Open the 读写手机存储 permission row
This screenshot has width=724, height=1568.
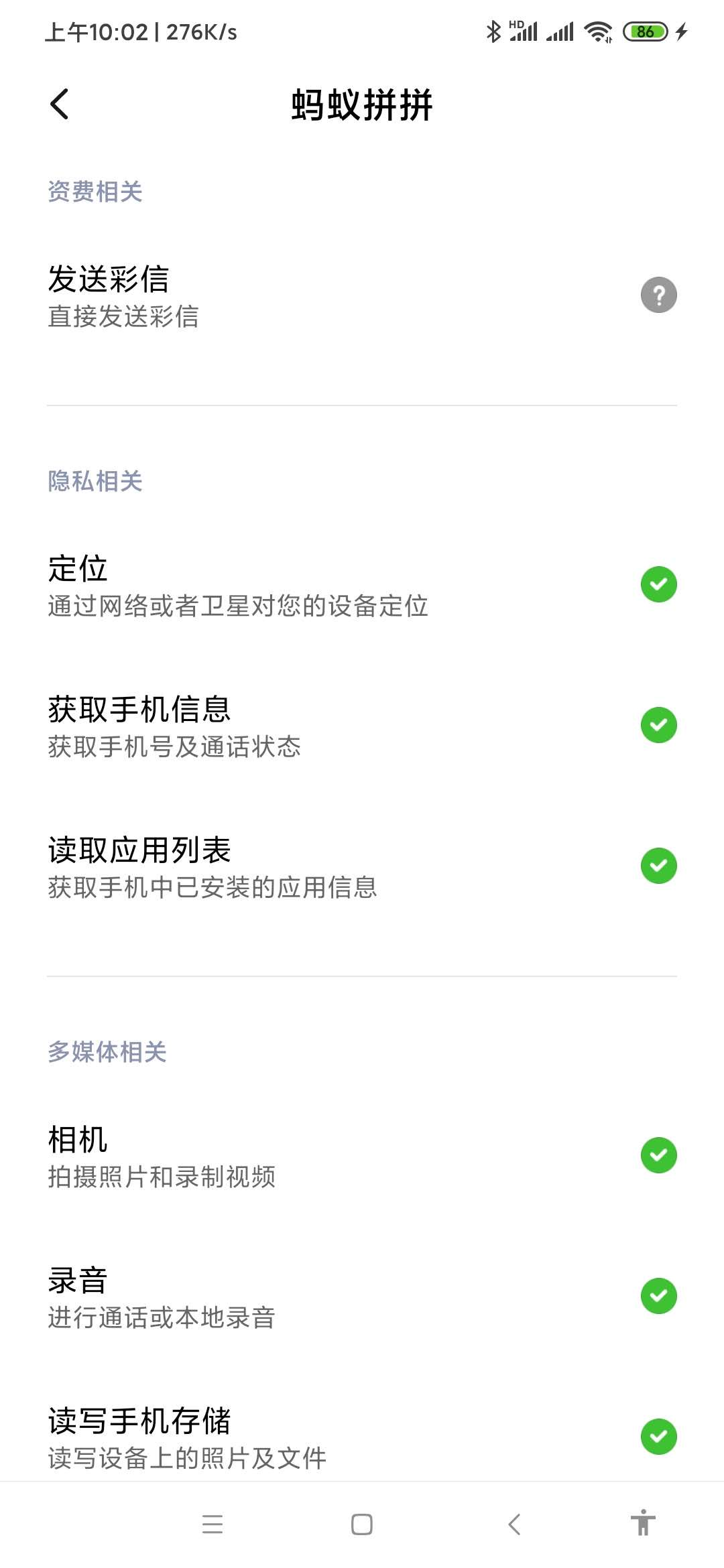point(362,1436)
